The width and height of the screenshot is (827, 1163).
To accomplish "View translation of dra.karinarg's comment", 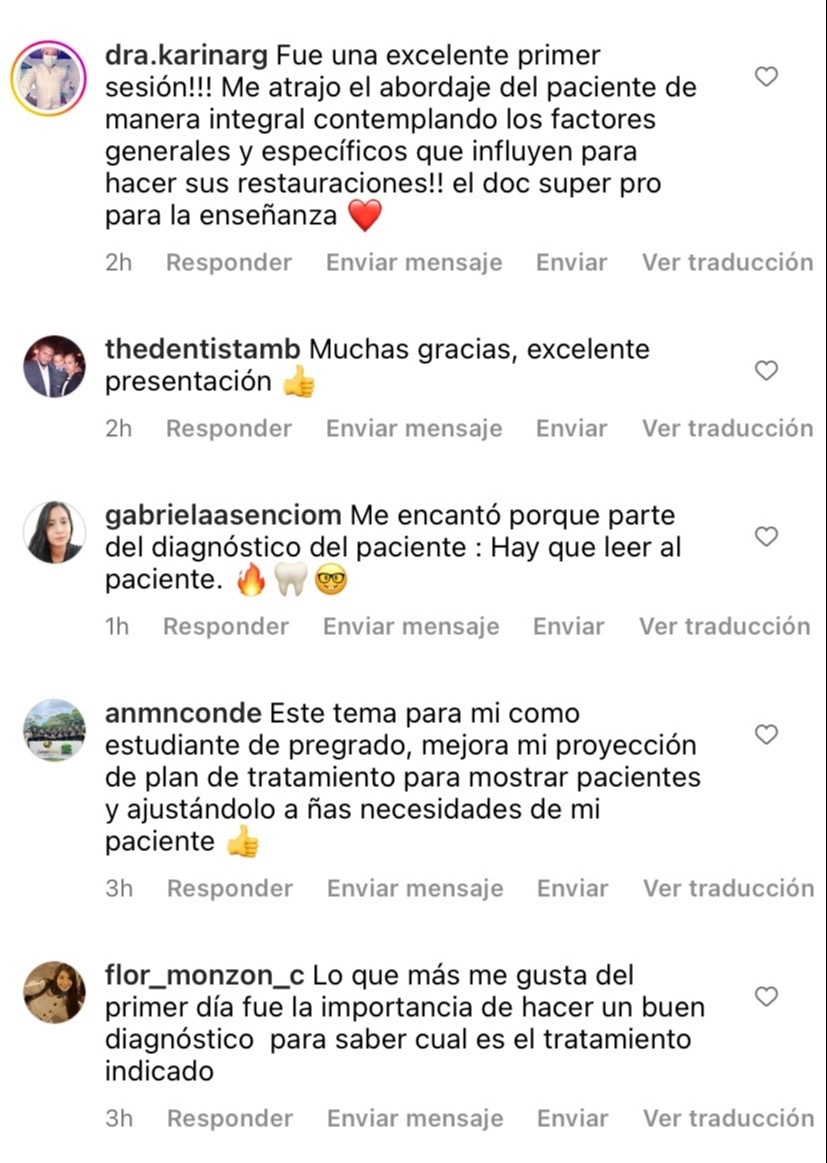I will pyautogui.click(x=727, y=262).
